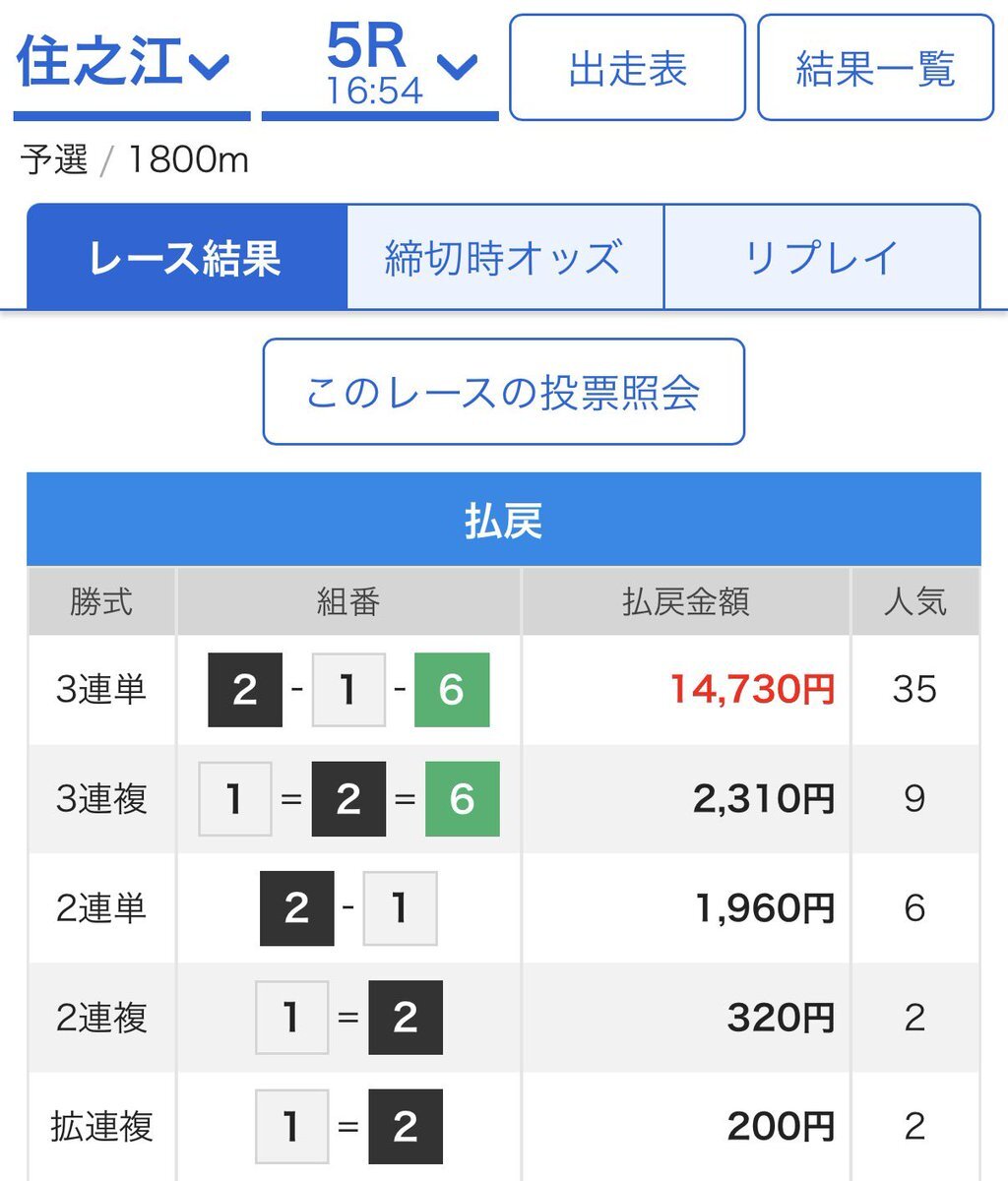Select the black boat 2 badge in 拡連複 row
Image resolution: width=1008 pixels, height=1181 pixels.
[406, 1126]
